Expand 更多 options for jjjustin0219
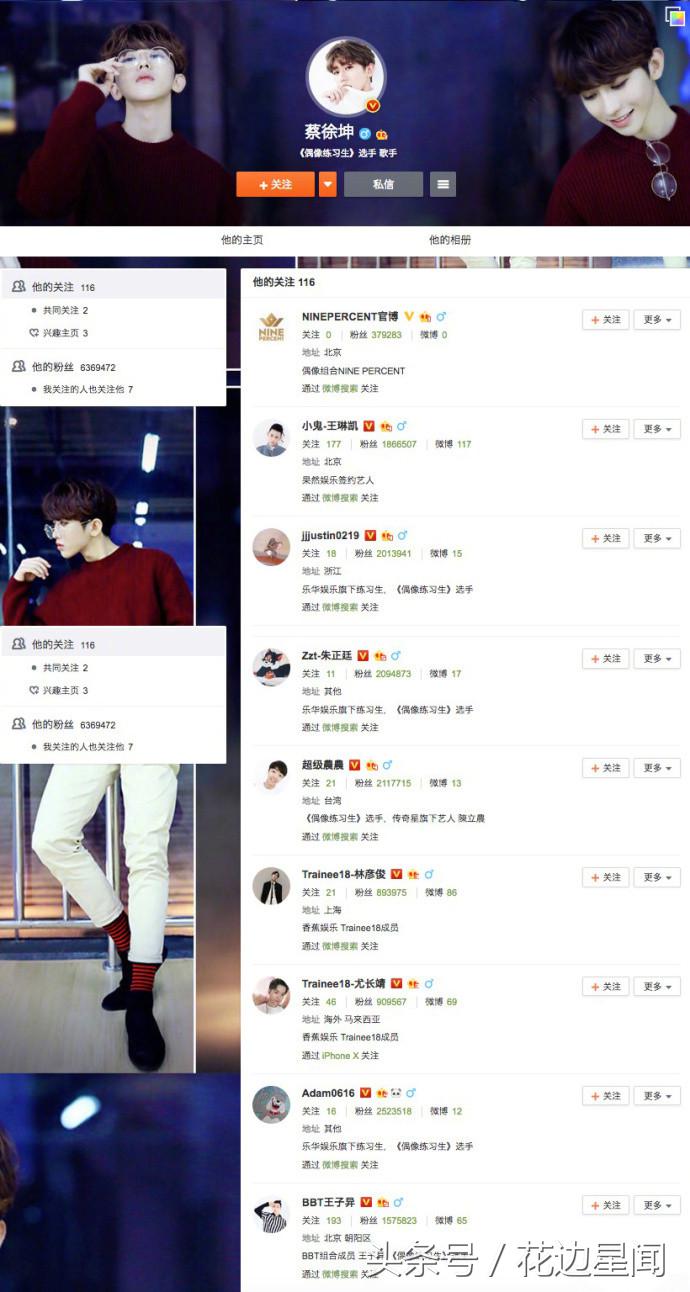This screenshot has width=690, height=1292. pos(657,538)
